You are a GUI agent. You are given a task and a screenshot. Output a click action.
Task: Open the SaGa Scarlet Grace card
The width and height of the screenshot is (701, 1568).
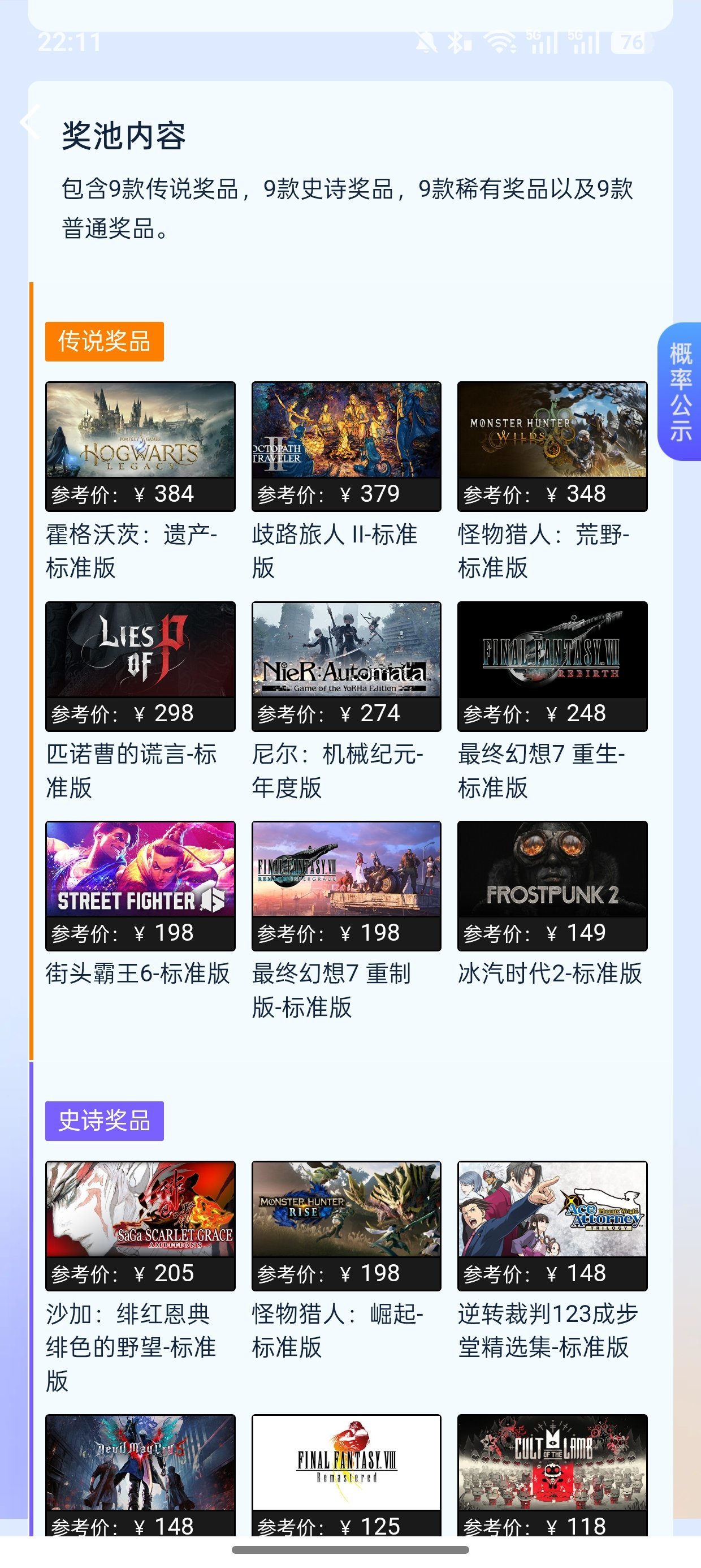coord(140,1225)
